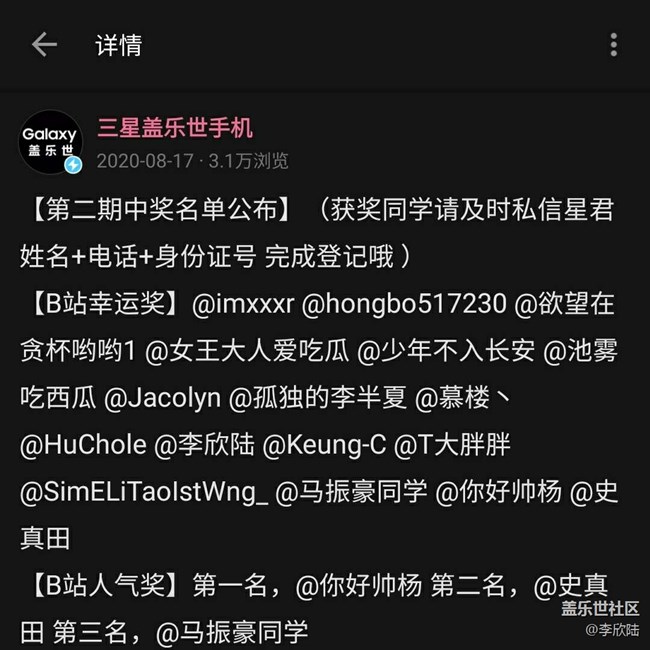Screen dimensions: 650x650
Task: View the 三星盖乐世手机 author profile
Action: pos(174,127)
